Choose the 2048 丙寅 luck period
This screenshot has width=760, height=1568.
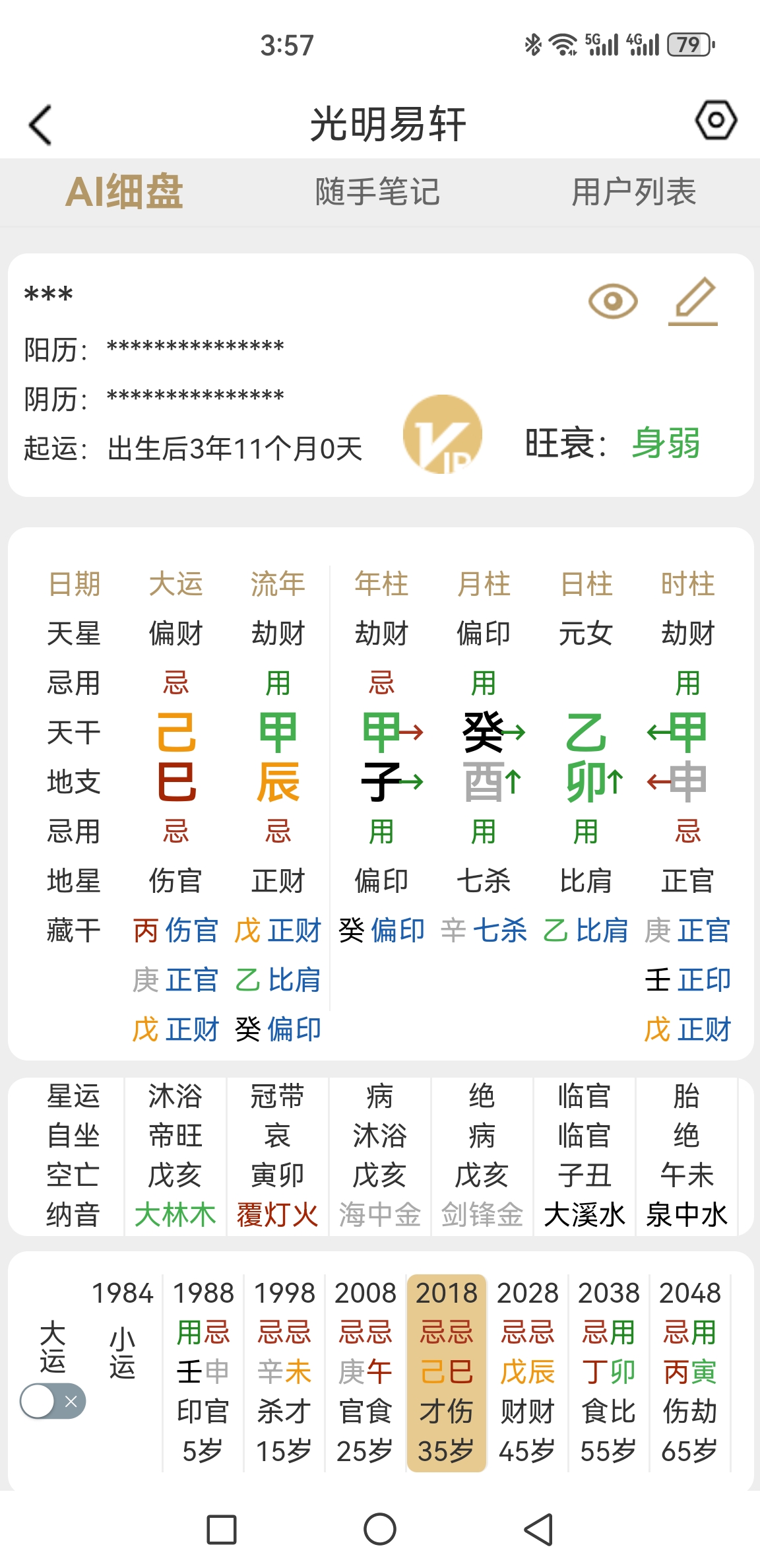689,1372
